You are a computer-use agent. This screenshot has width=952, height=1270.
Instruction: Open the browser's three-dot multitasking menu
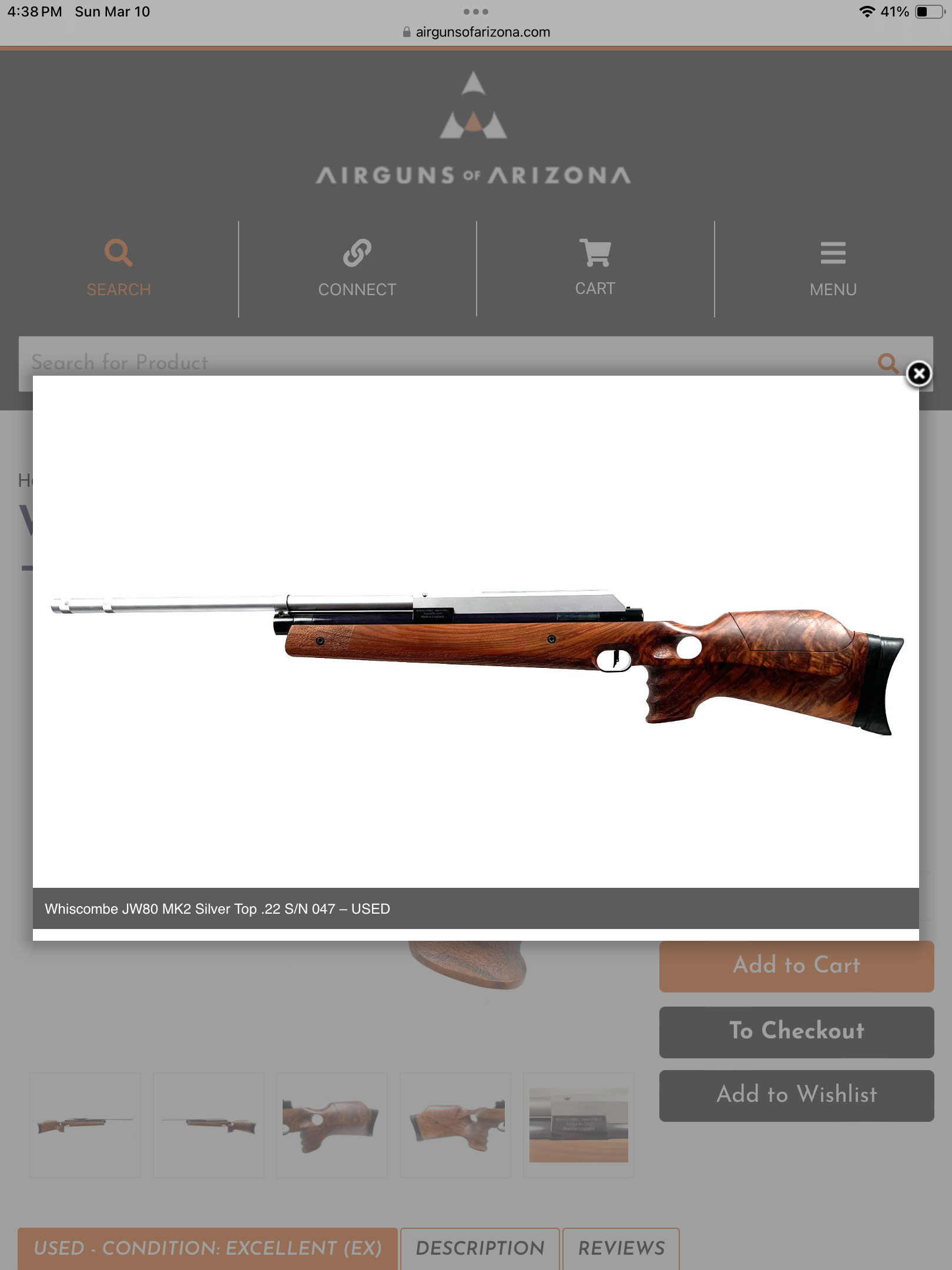point(475,12)
